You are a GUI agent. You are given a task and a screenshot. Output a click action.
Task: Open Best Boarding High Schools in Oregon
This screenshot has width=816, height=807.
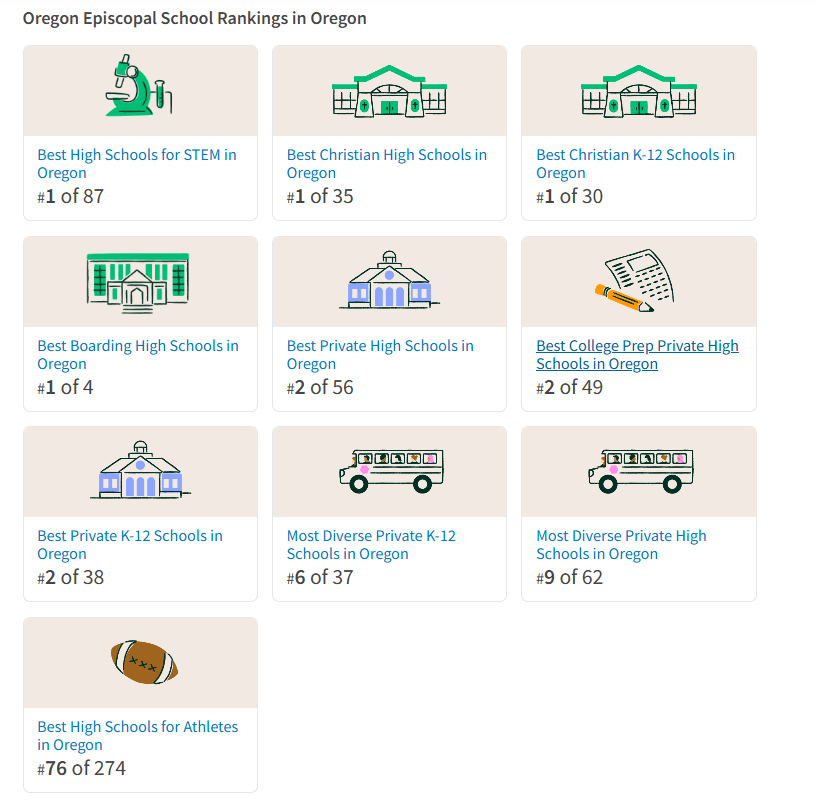click(x=138, y=346)
